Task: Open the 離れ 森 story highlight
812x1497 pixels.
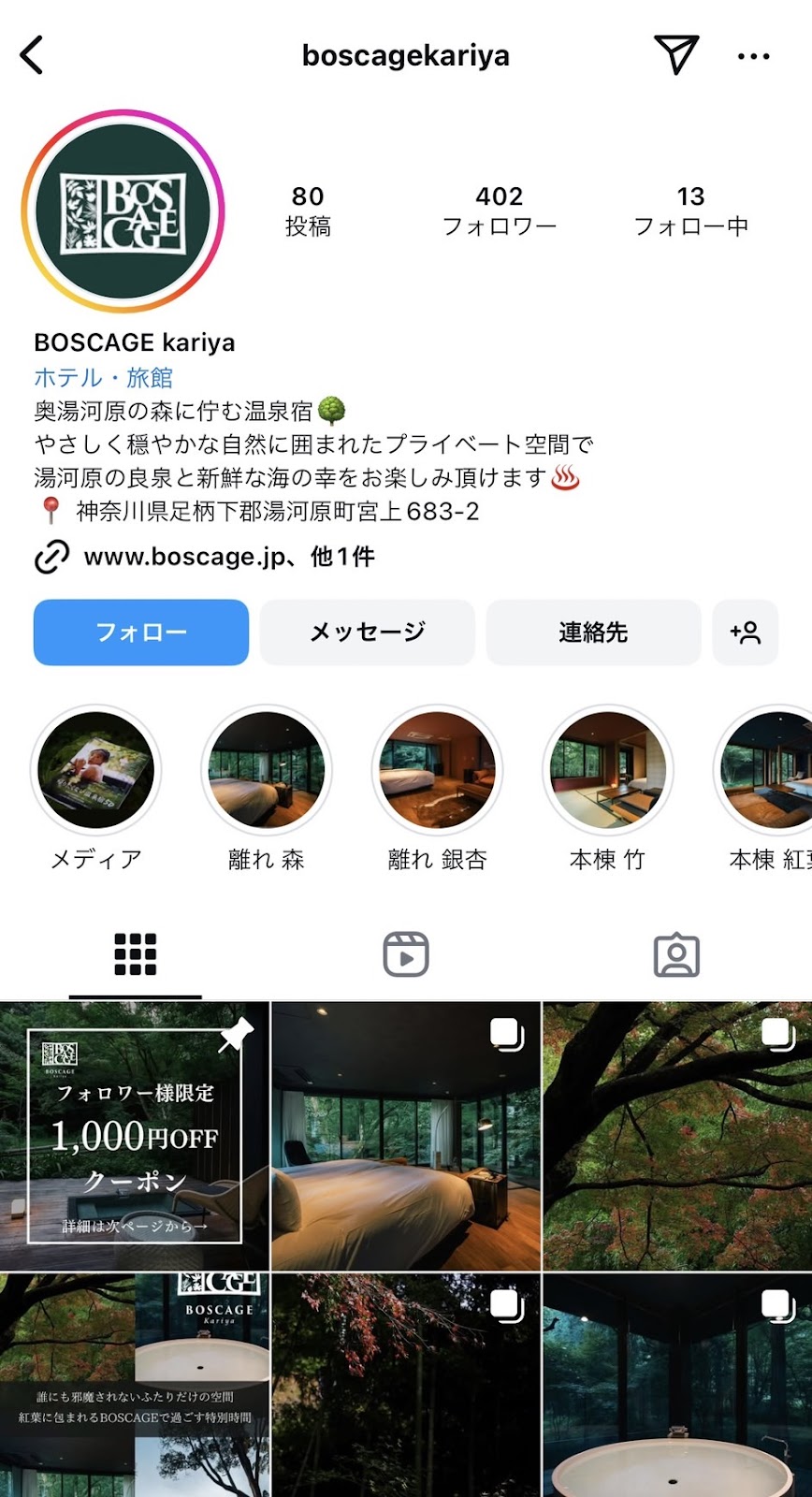Action: (267, 771)
